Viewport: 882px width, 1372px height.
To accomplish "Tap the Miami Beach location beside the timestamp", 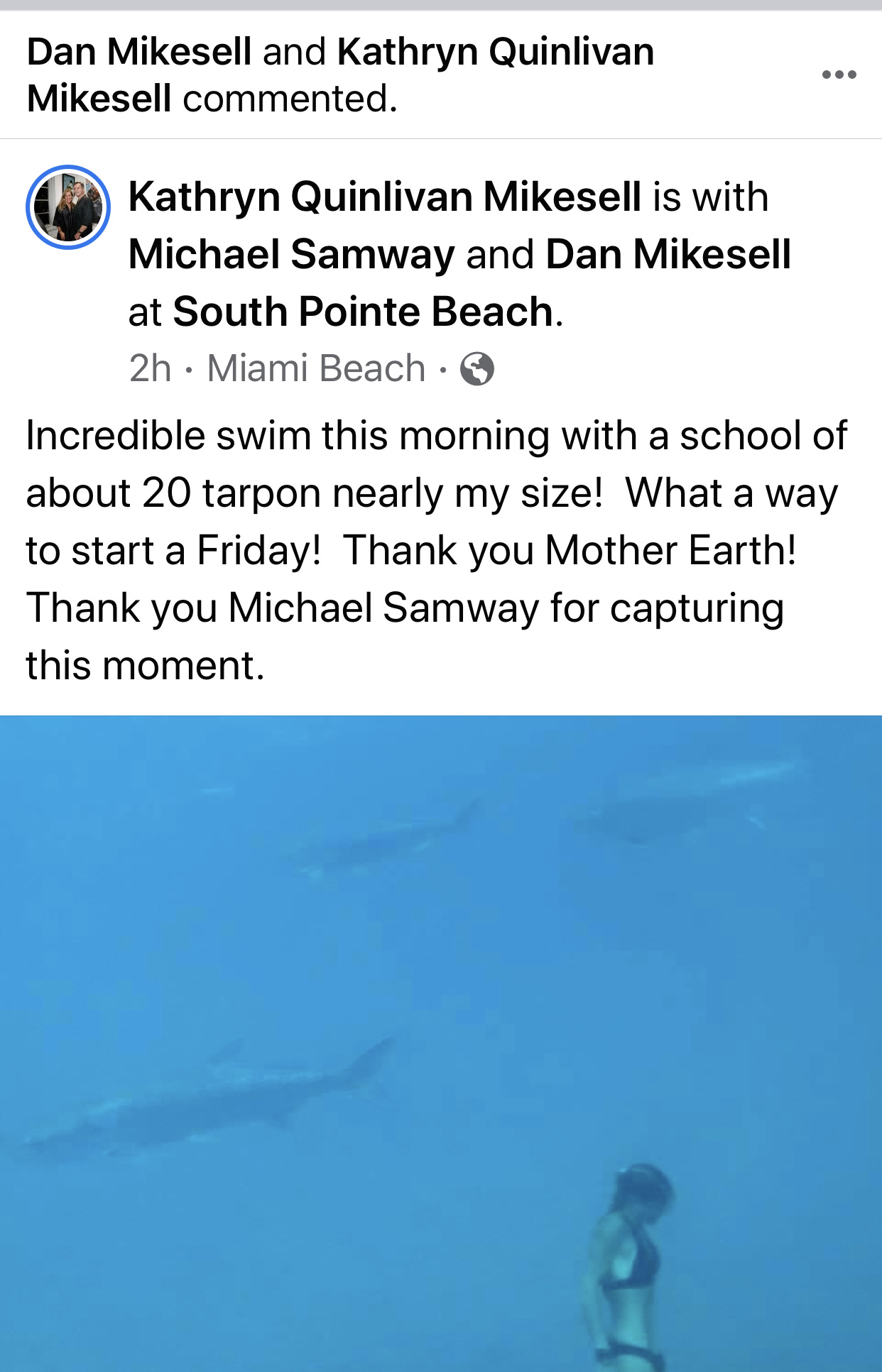I will (x=316, y=368).
